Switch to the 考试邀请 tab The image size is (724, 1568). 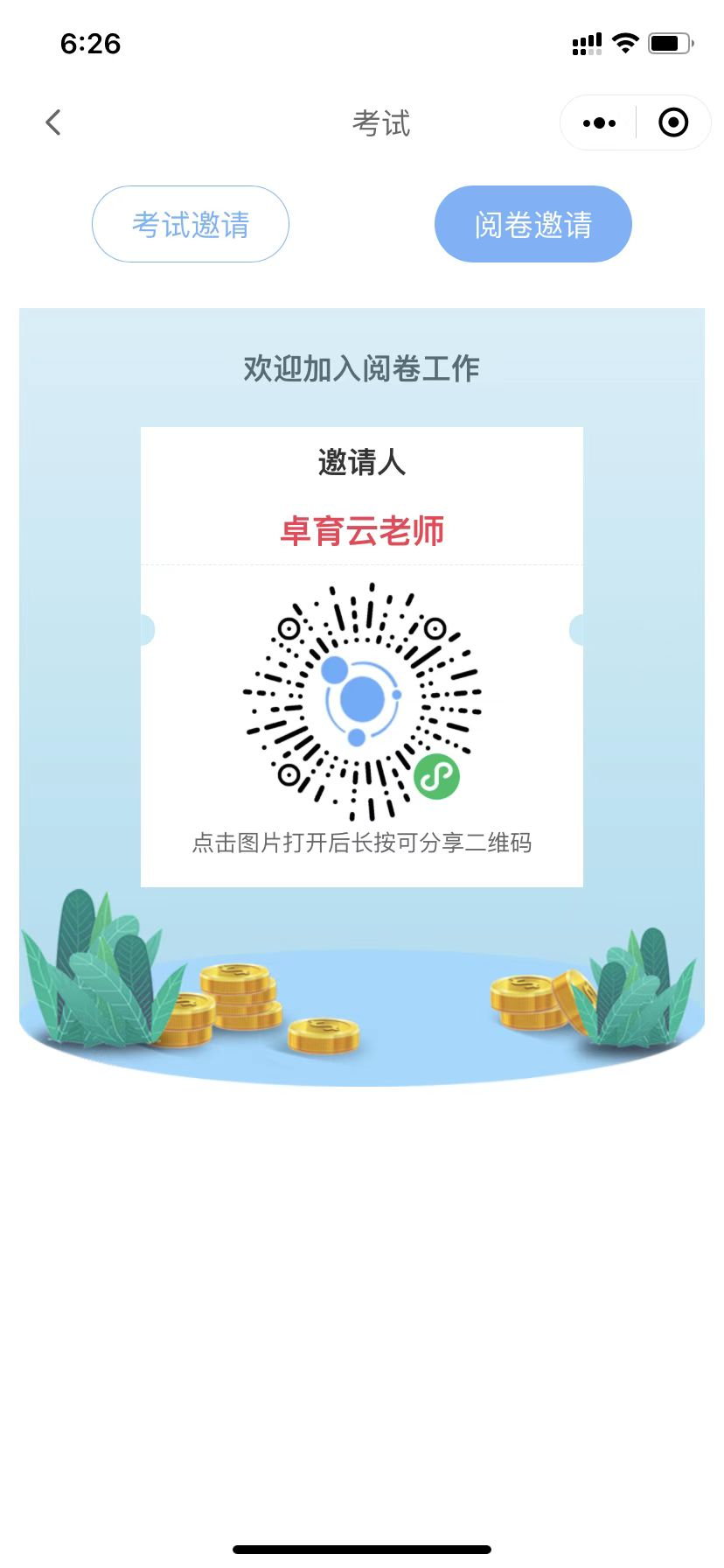(x=191, y=224)
